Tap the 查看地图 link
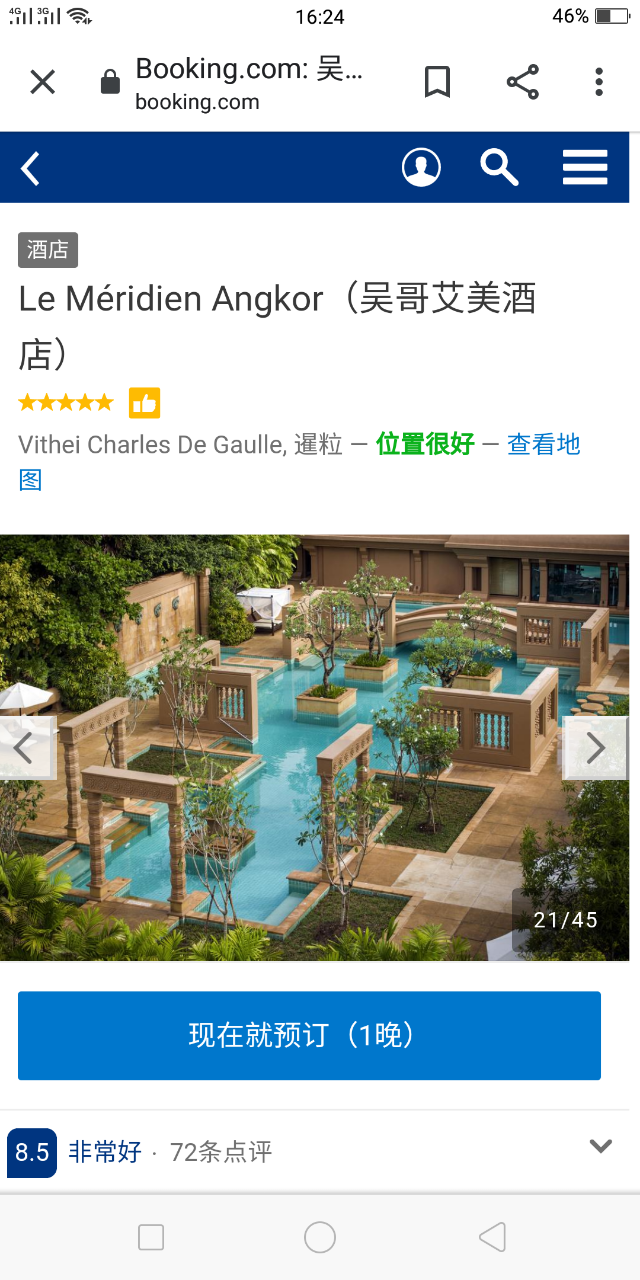The image size is (640, 1280). coord(543,445)
